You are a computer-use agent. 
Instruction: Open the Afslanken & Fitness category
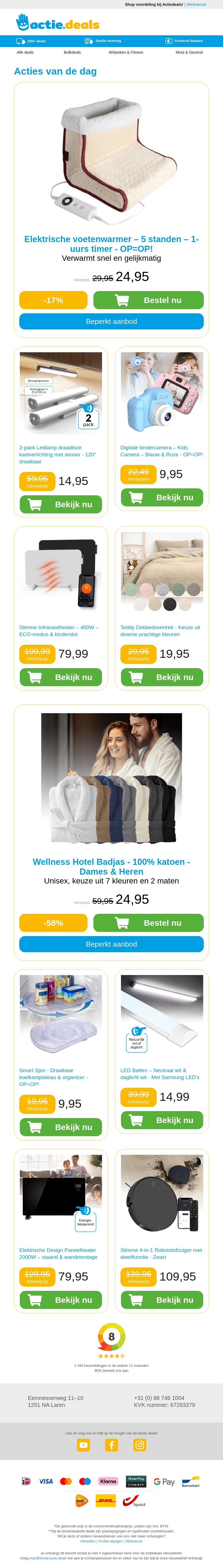pyautogui.click(x=125, y=52)
